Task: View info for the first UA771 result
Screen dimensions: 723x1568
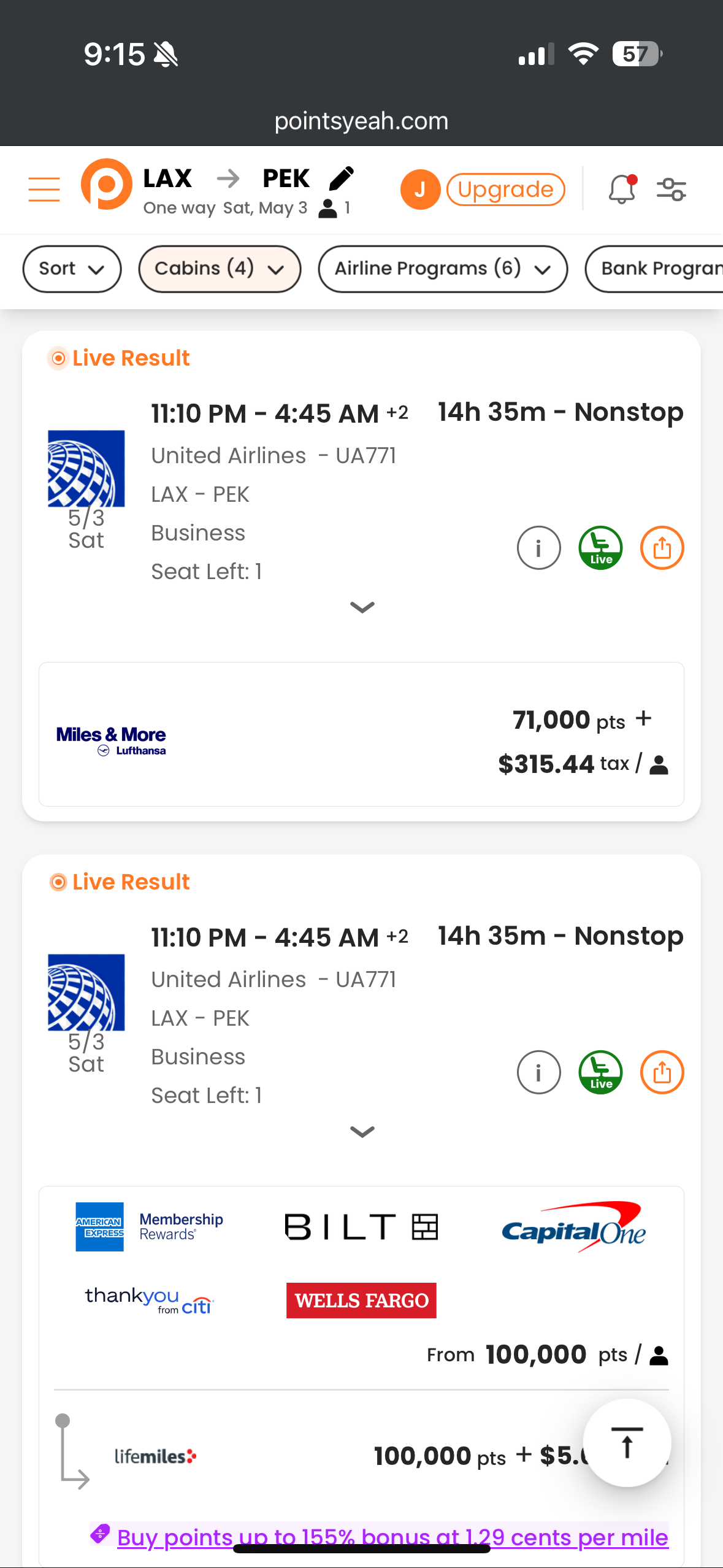Action: [538, 548]
